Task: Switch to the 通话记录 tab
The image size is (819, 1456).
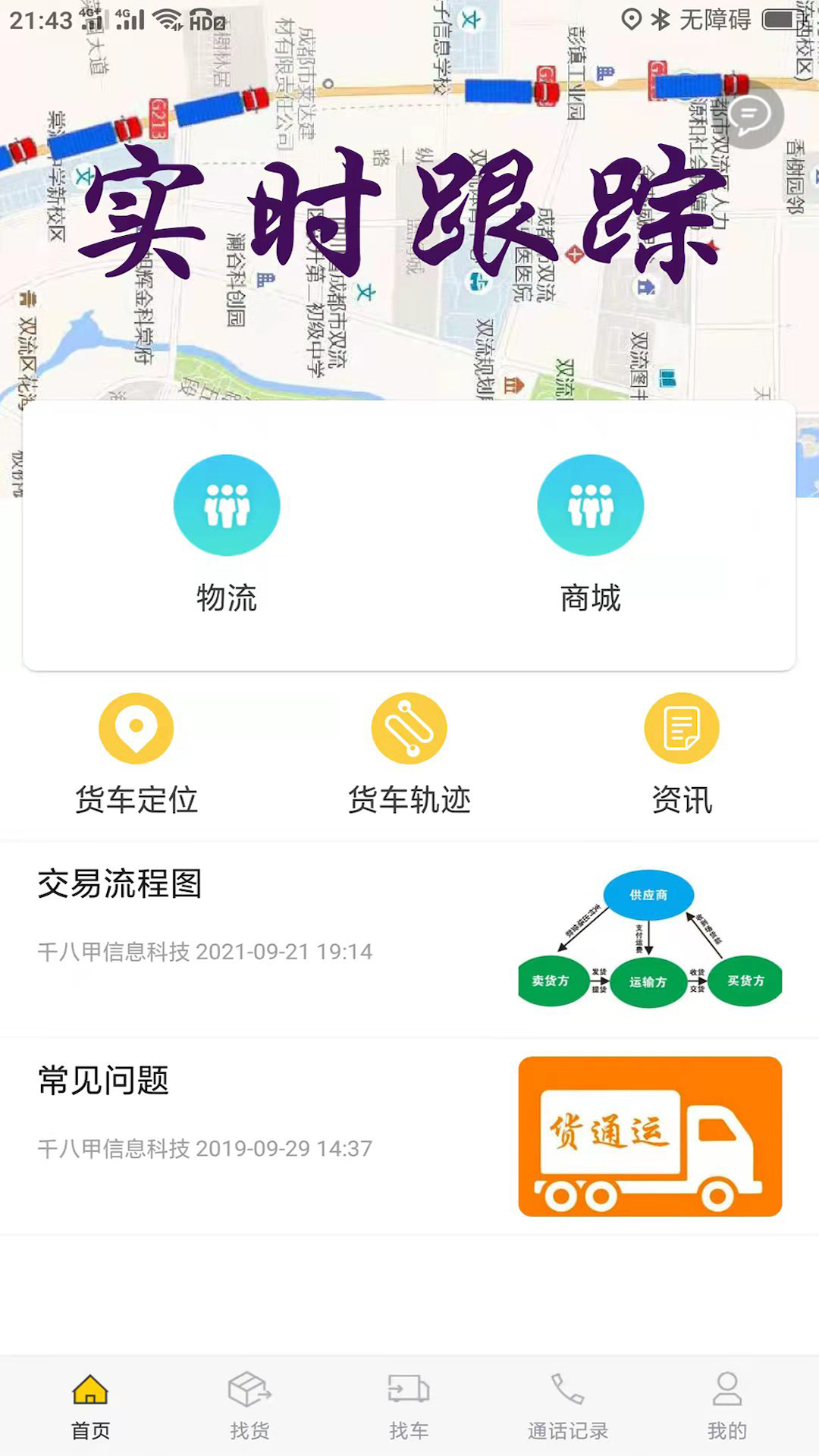Action: [x=568, y=1405]
